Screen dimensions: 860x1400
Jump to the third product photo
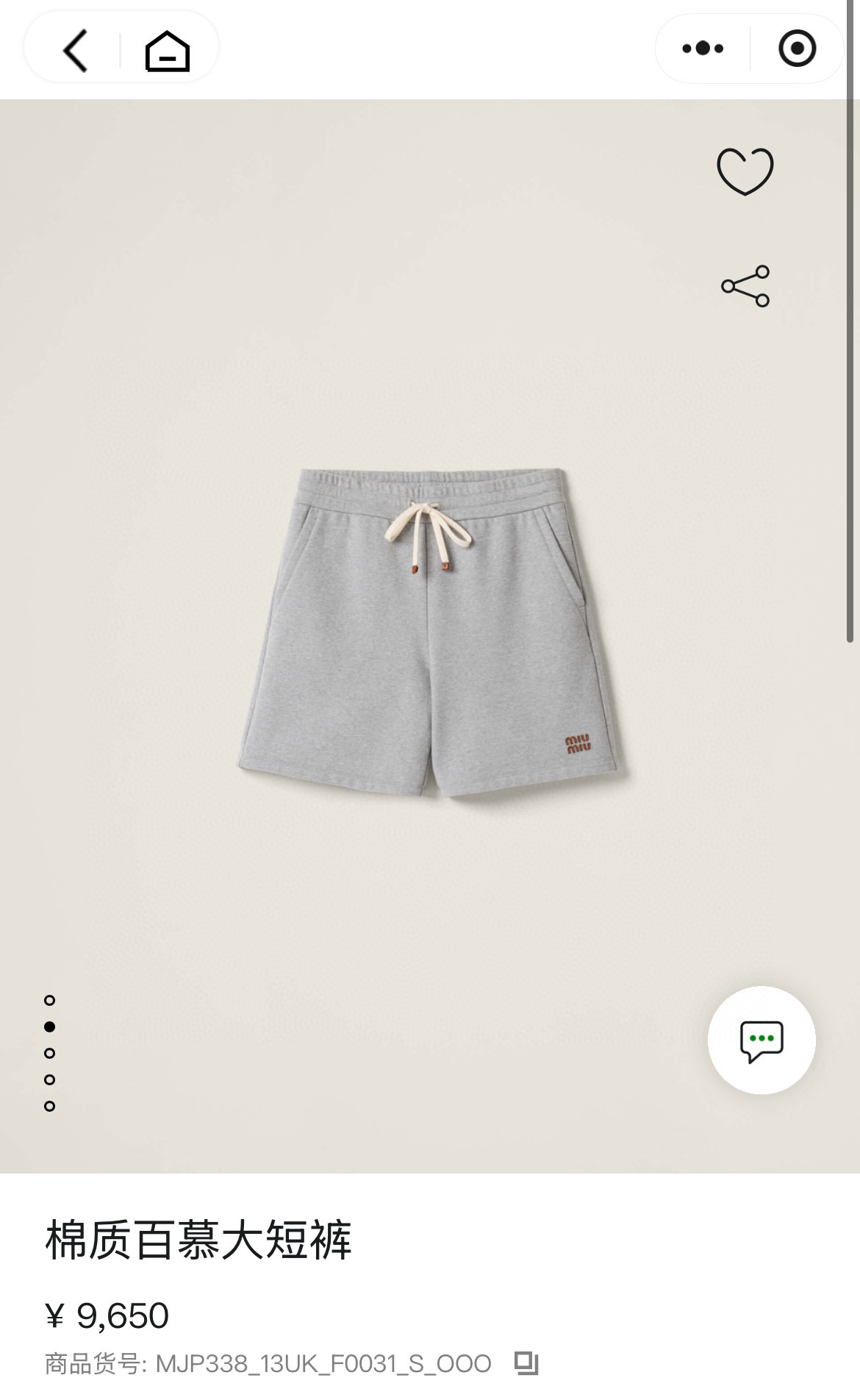tap(50, 1053)
